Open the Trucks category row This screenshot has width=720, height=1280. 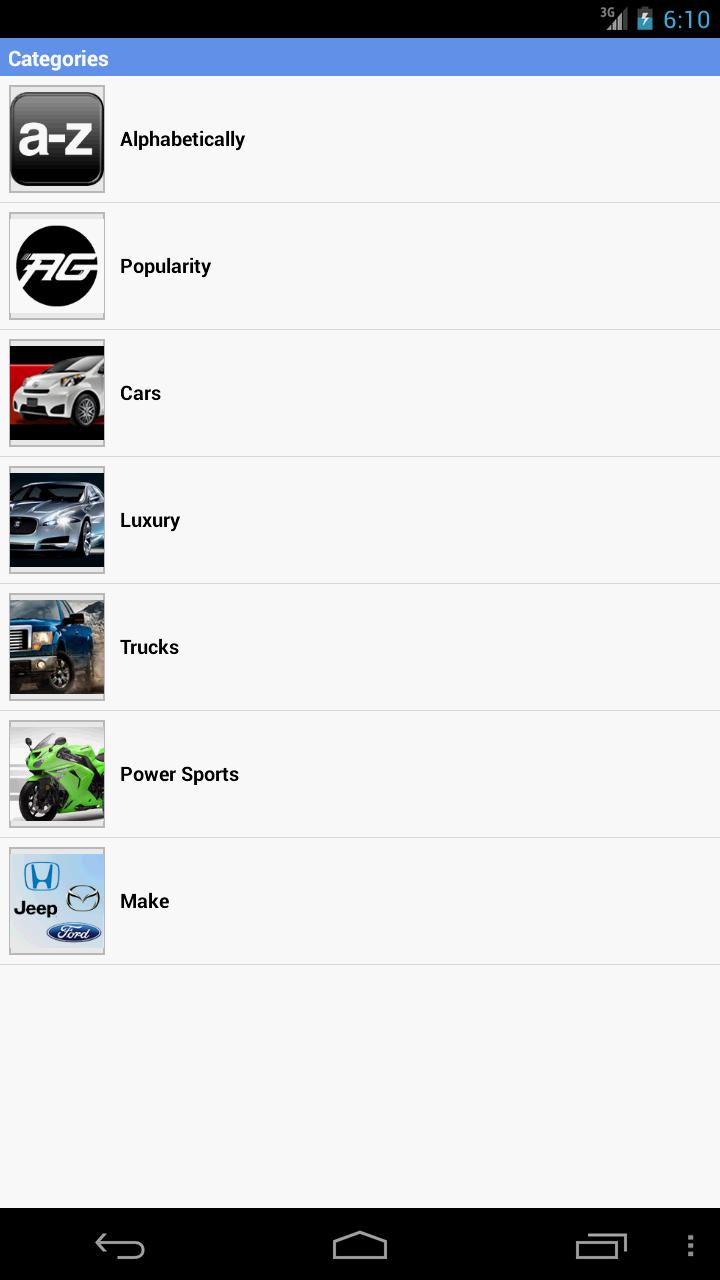click(360, 647)
